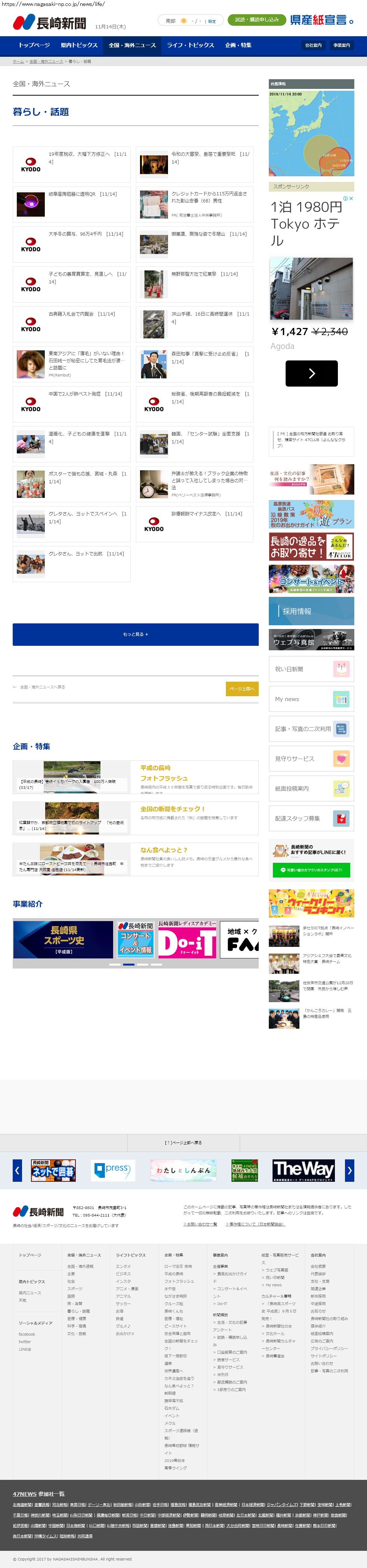
Task: Open article 岐阜産陶磁器に透明QR
Action: tap(83, 194)
